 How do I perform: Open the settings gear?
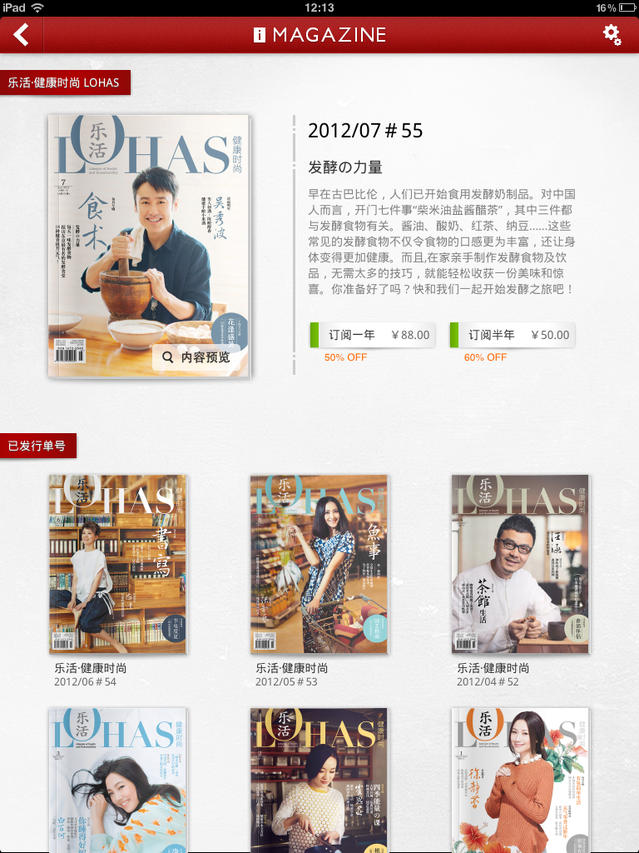[611, 35]
